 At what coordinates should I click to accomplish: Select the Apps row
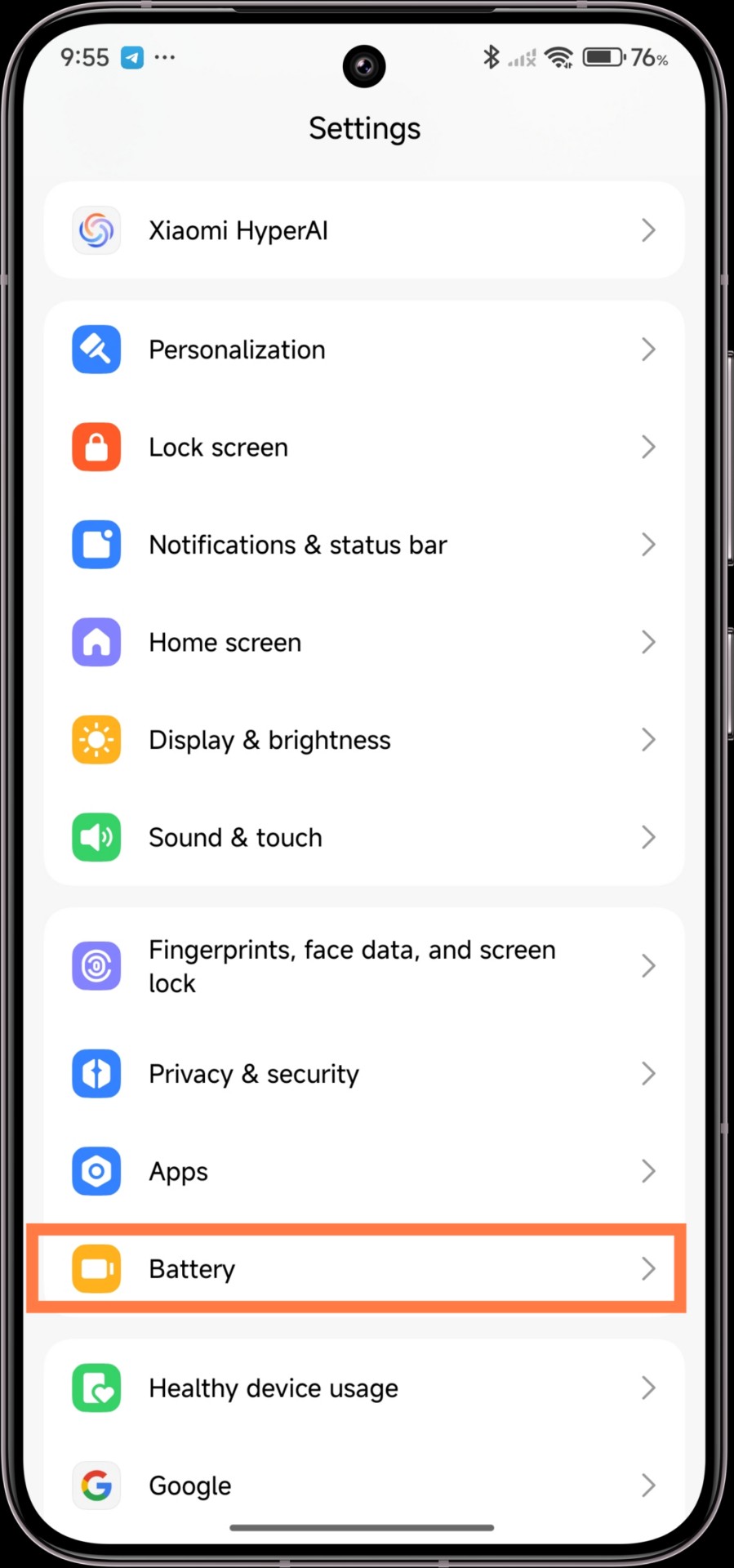point(364,1171)
